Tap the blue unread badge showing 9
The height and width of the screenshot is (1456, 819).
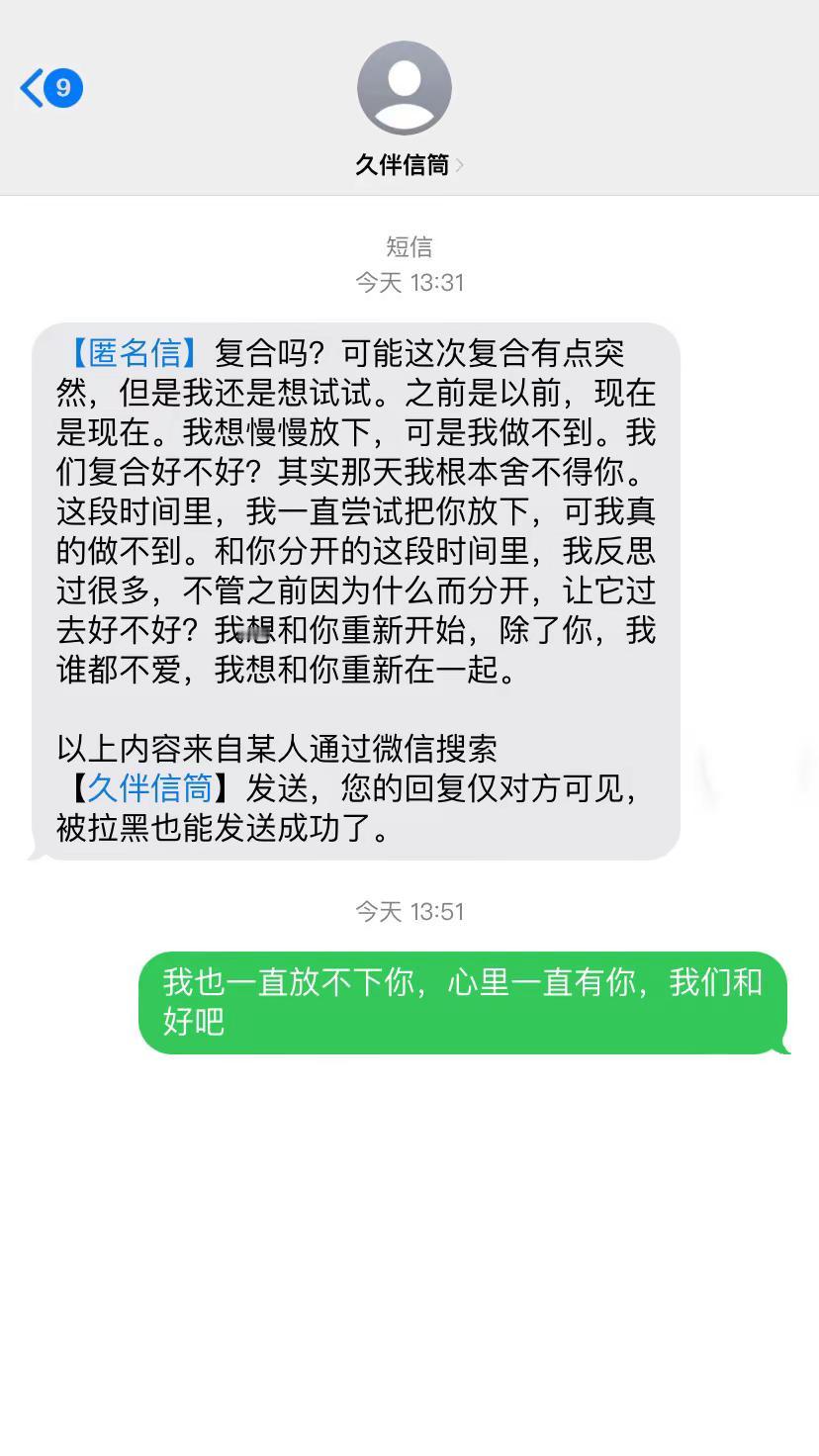61,87
